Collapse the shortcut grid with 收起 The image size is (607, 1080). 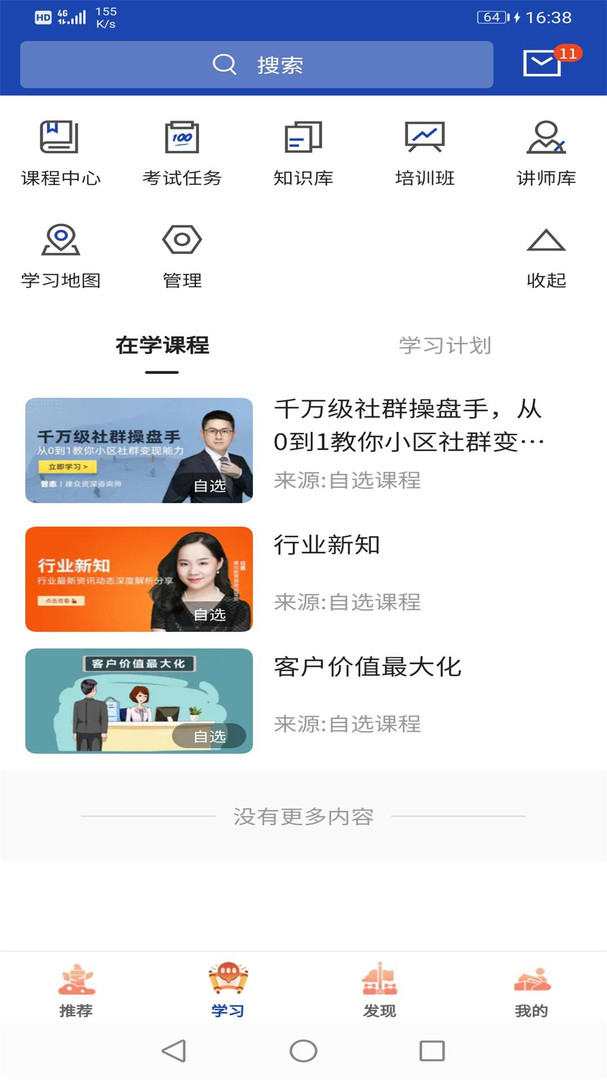546,256
